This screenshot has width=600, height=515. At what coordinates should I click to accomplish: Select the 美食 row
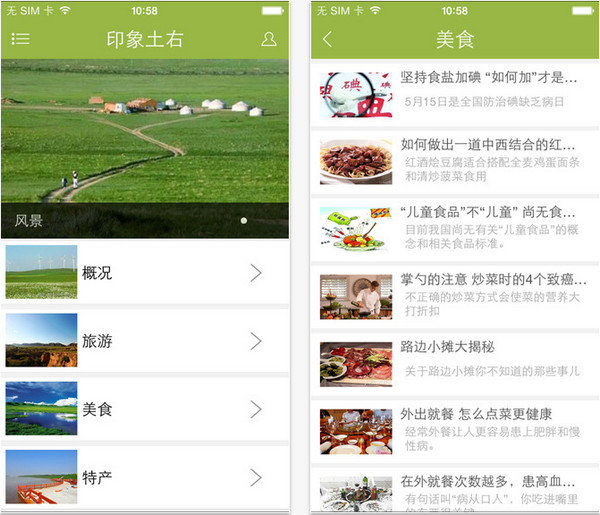(x=144, y=409)
